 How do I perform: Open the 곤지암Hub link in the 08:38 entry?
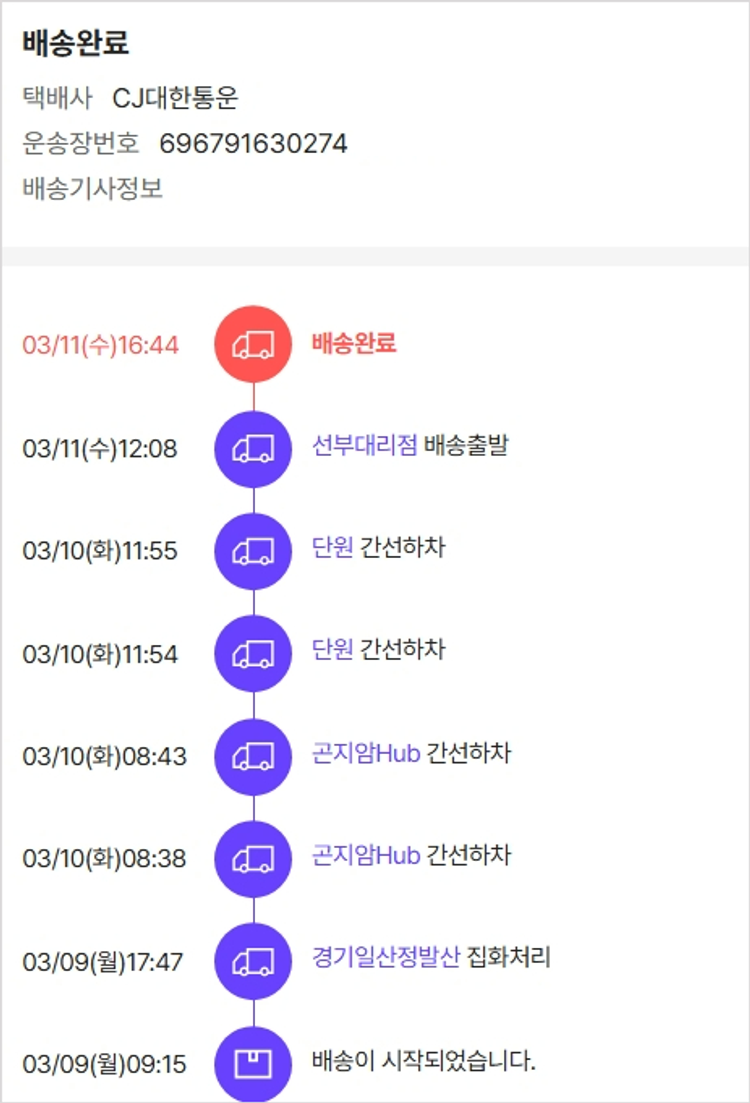point(366,856)
